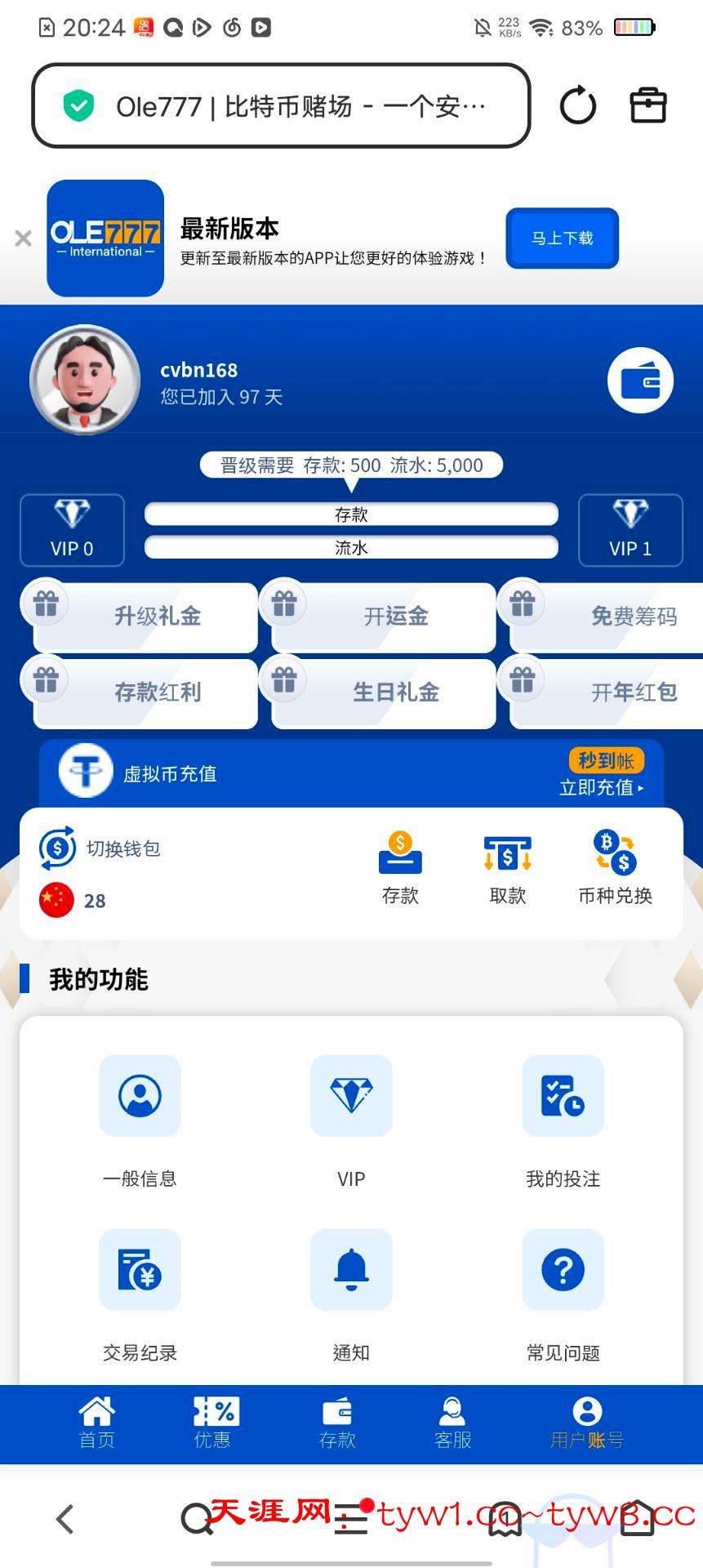Screen dimensions: 703x1568
Task: Claim the 生日礼金 gift
Action: coord(384,693)
